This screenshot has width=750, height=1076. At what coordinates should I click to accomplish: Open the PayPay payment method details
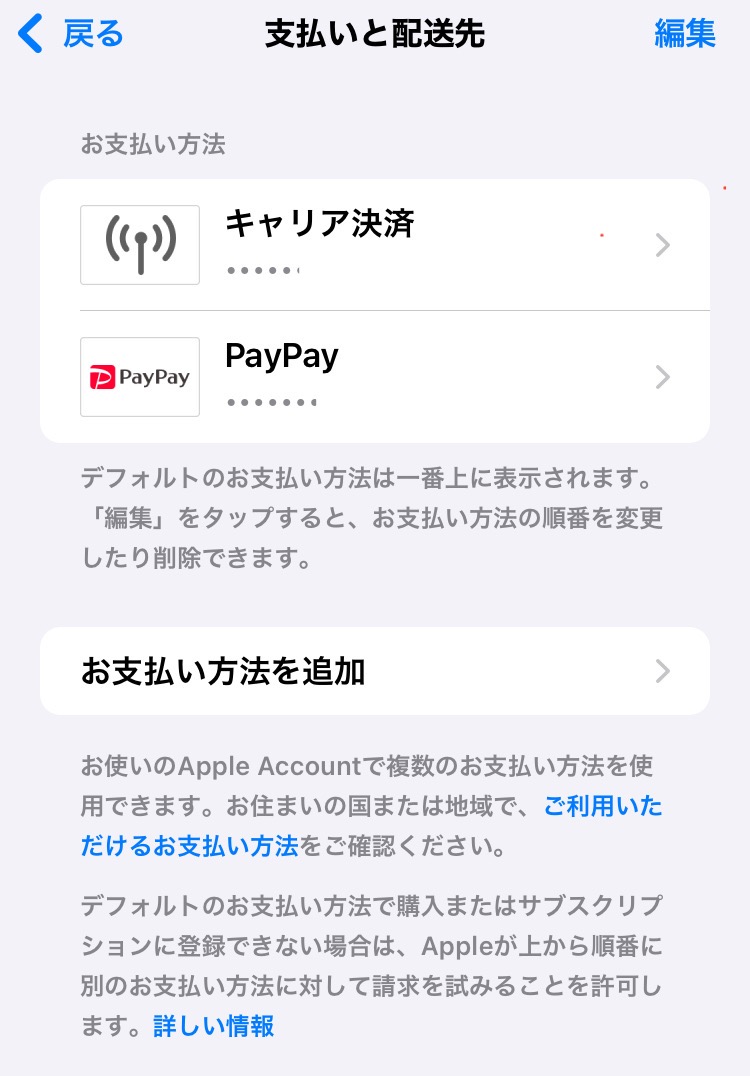click(x=375, y=377)
